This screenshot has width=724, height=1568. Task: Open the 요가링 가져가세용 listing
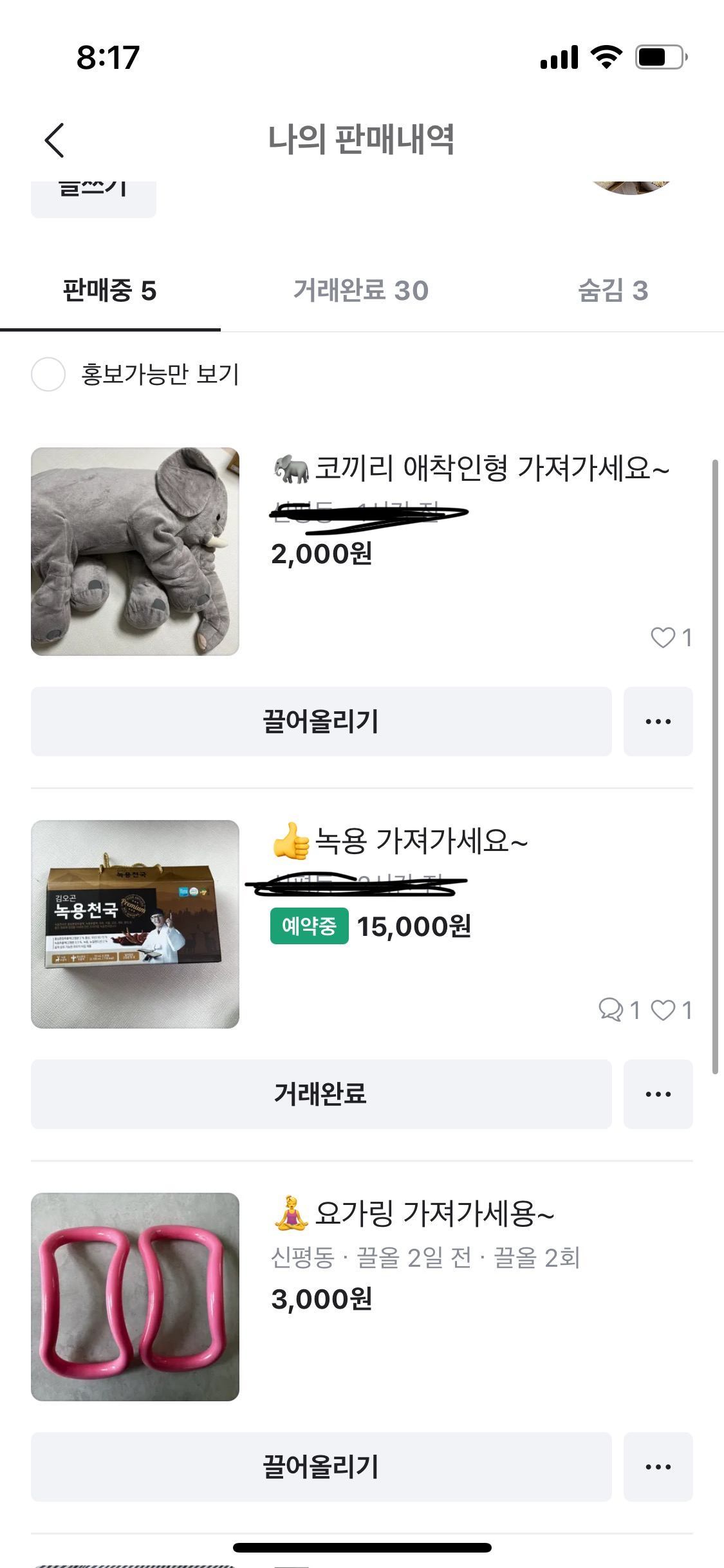point(434,1214)
